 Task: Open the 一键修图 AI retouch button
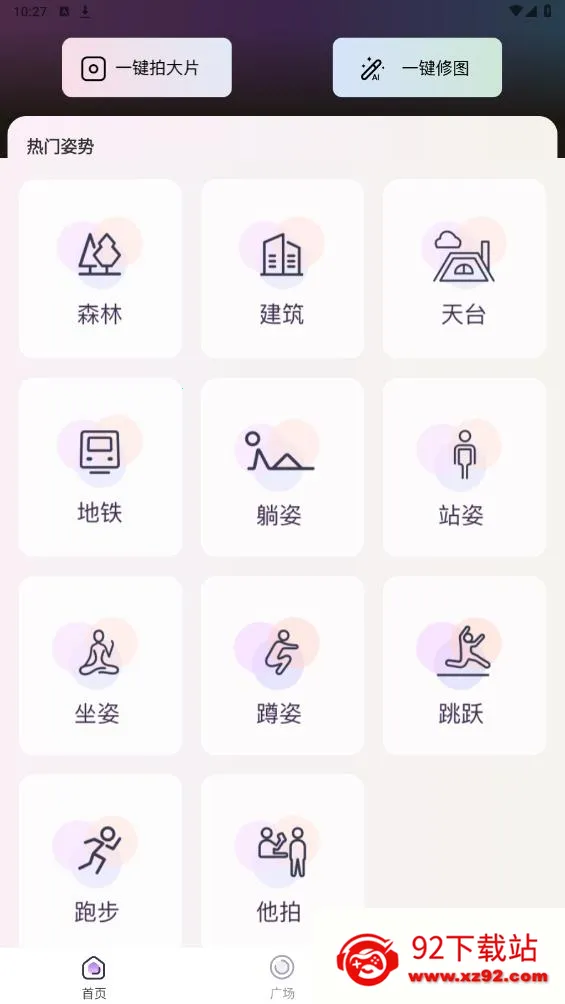coord(417,68)
